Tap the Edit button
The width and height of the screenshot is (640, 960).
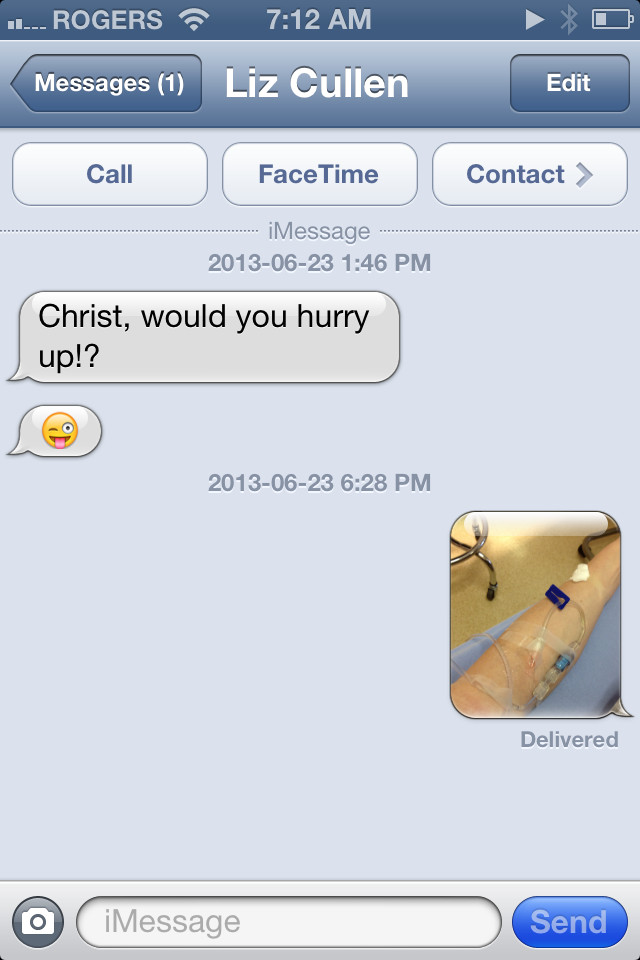[x=568, y=83]
